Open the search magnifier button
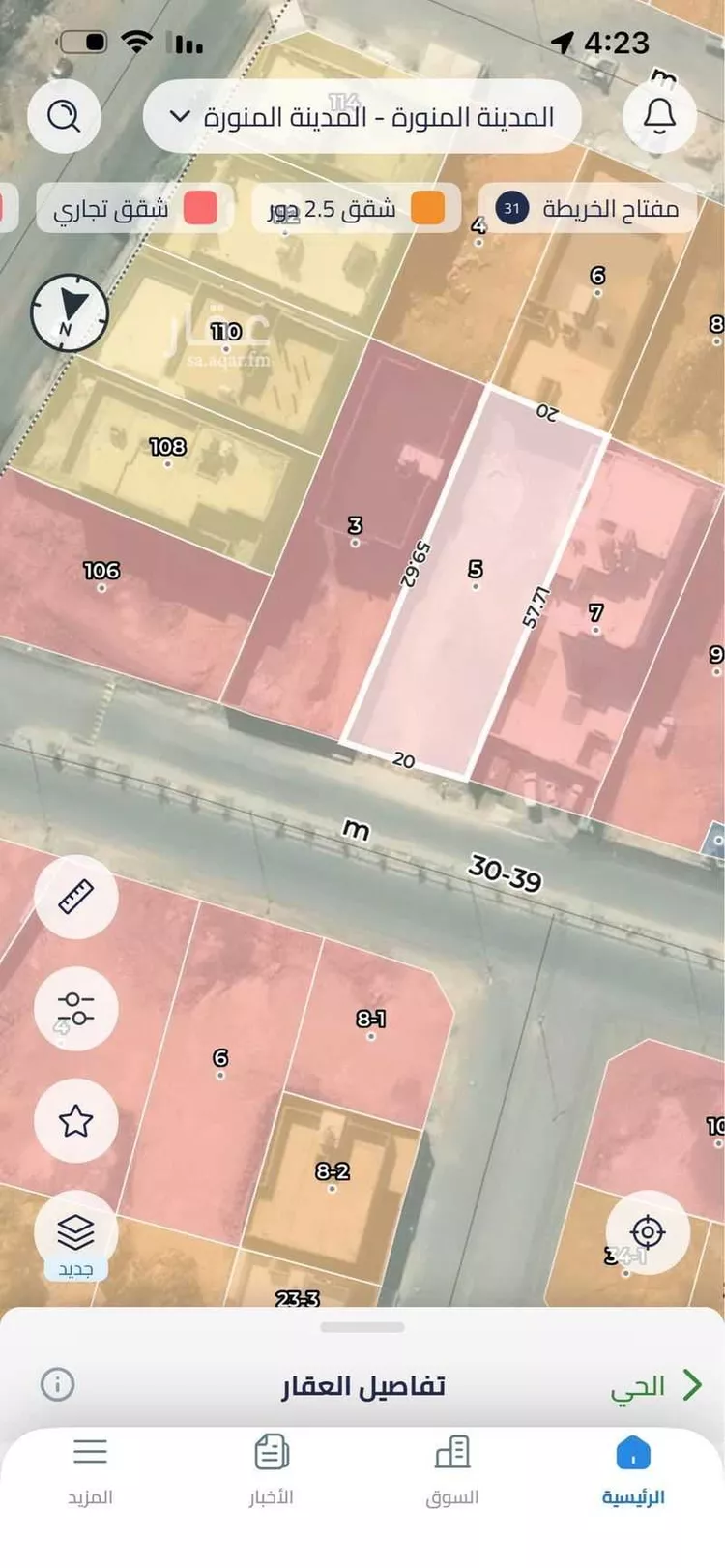The width and height of the screenshot is (725, 1568). 65,117
